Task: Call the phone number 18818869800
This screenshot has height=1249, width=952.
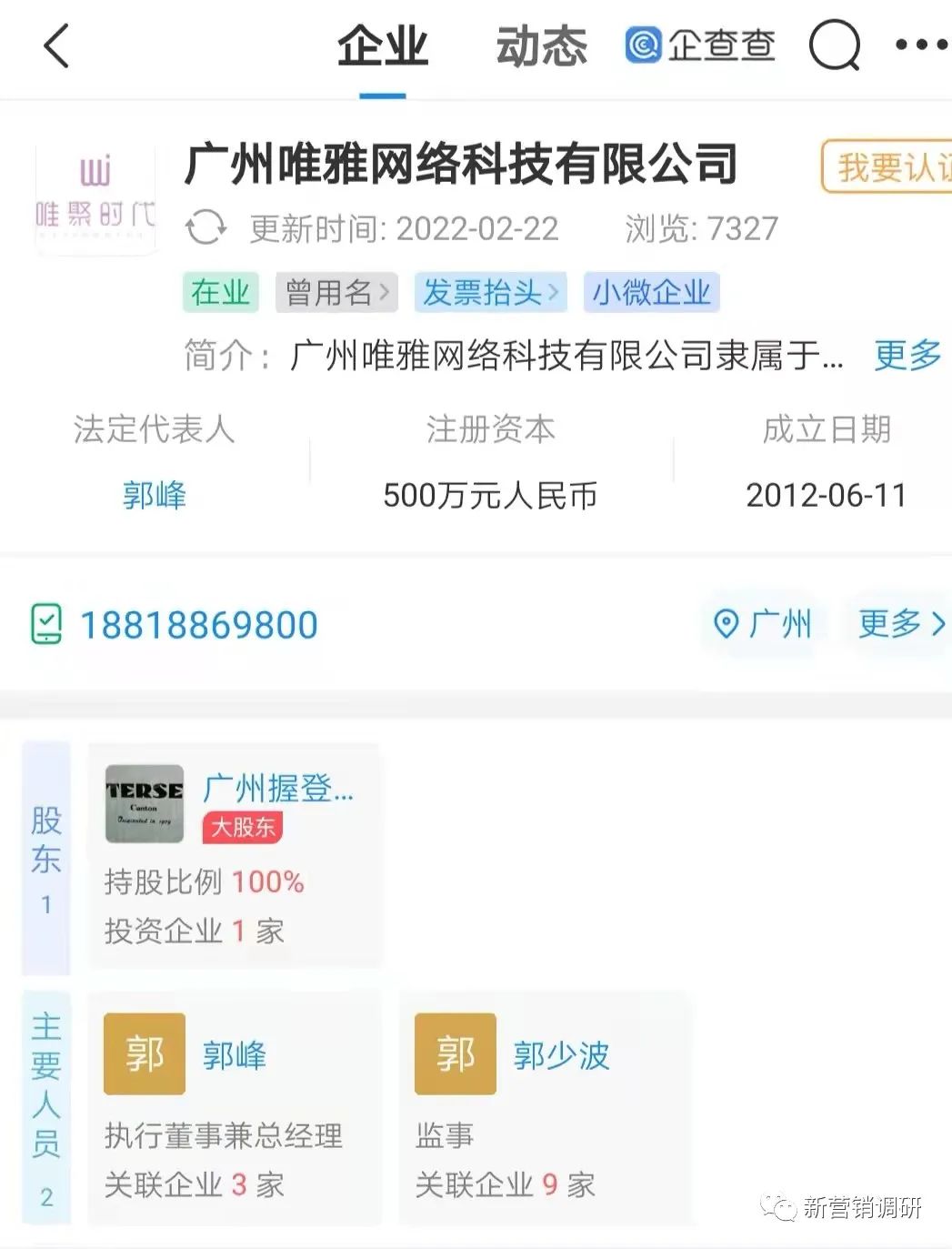Action: tap(198, 625)
